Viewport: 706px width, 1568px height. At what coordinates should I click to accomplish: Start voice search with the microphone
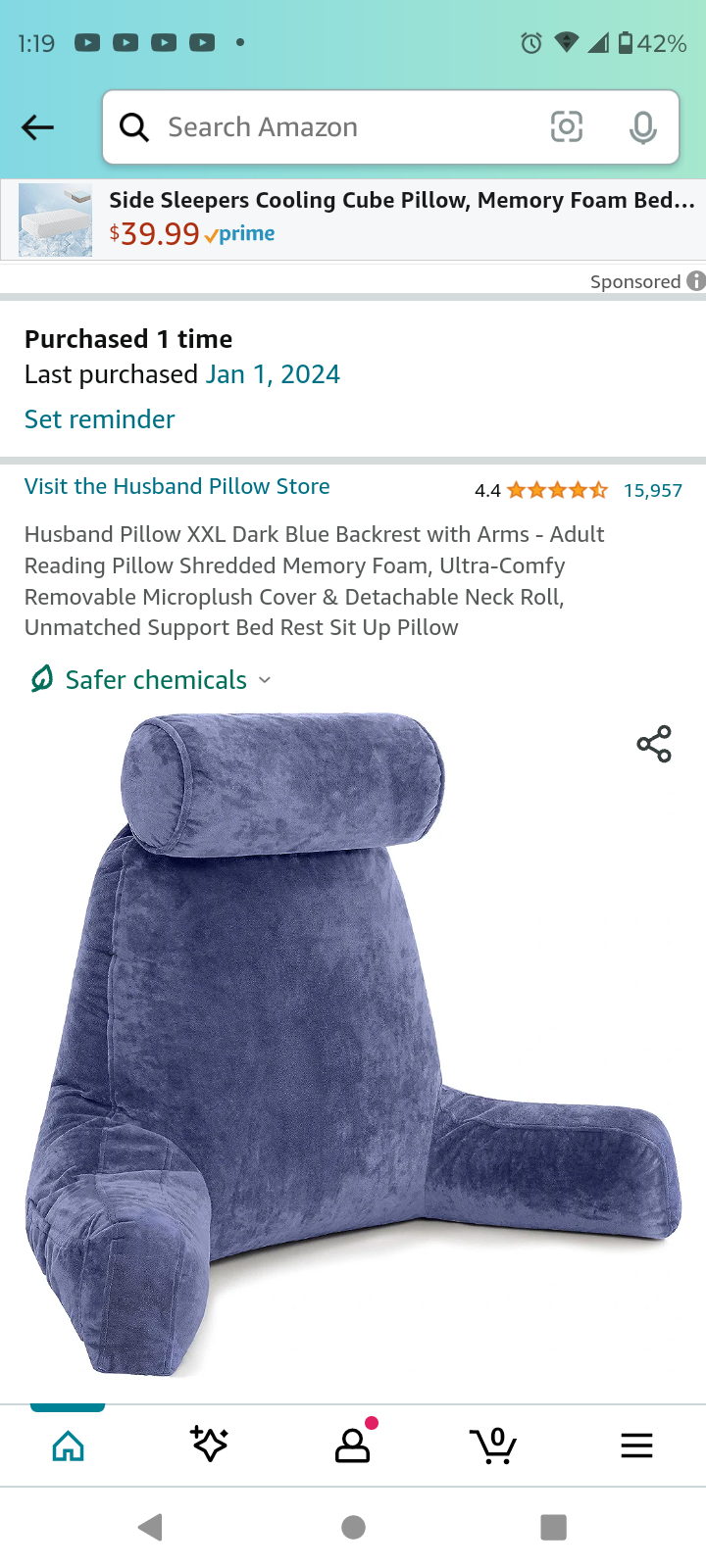tap(642, 127)
